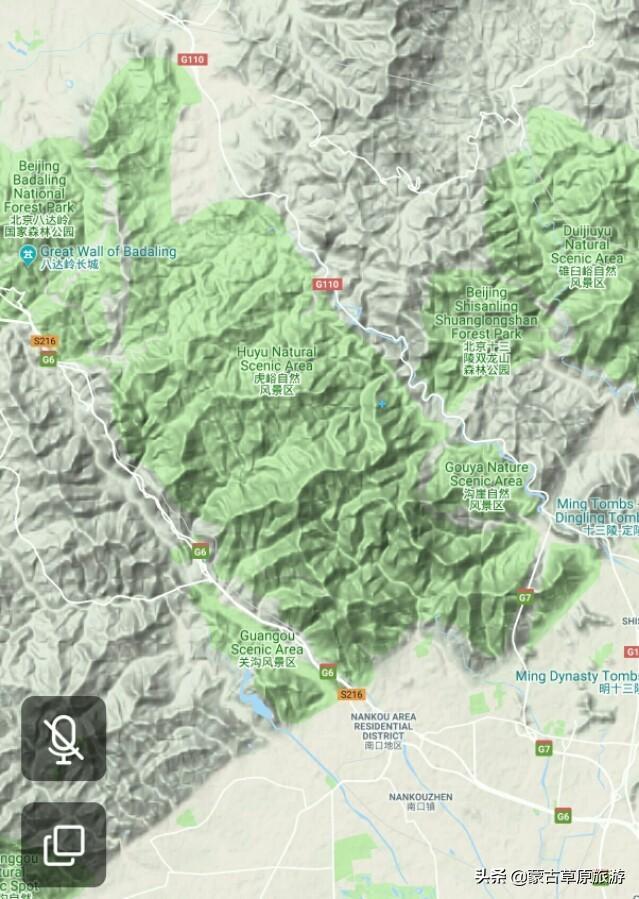Tap the muted microphone button
Image resolution: width=639 pixels, height=899 pixels.
63,738
